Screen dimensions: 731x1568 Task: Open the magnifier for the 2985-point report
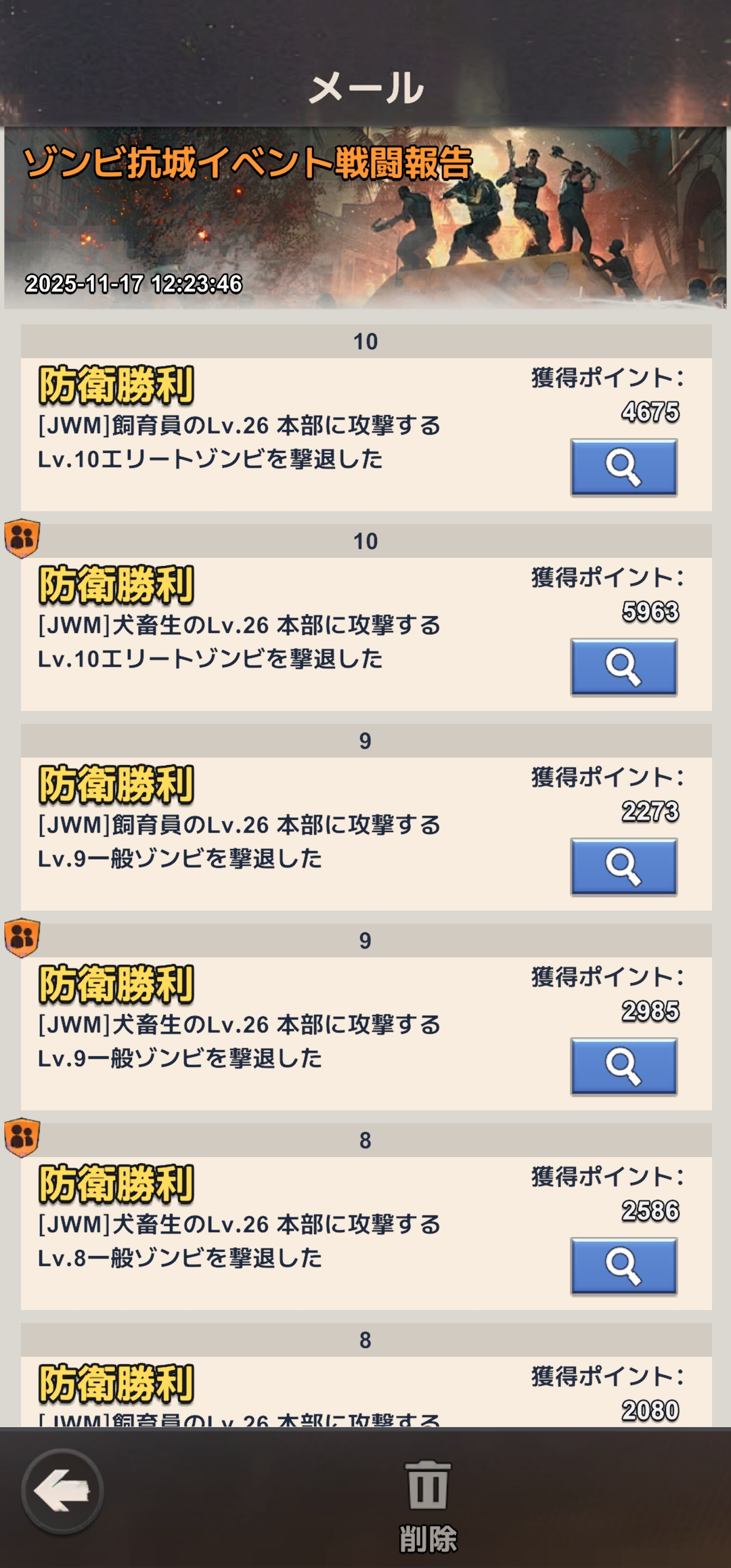(x=623, y=1066)
